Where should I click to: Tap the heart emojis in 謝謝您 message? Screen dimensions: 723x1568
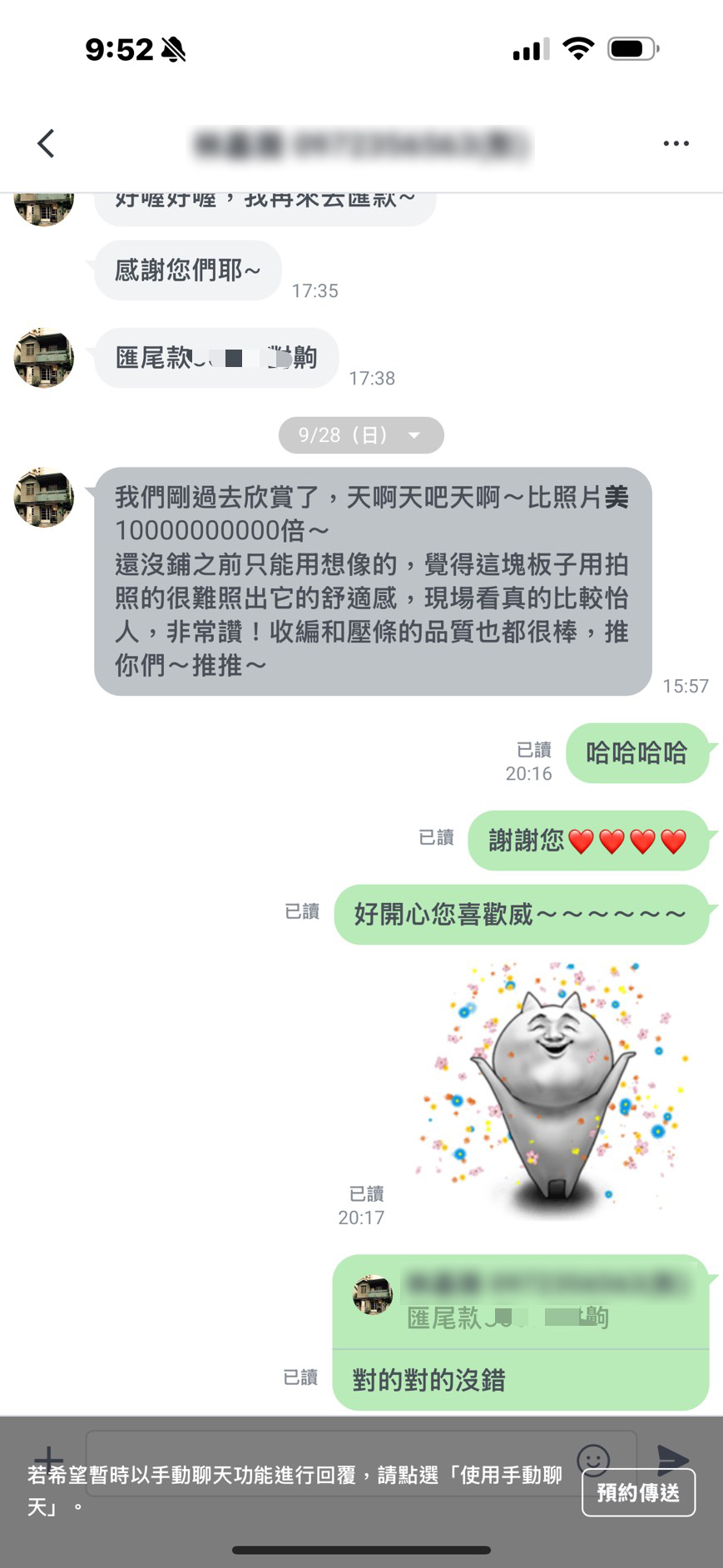pos(628,841)
